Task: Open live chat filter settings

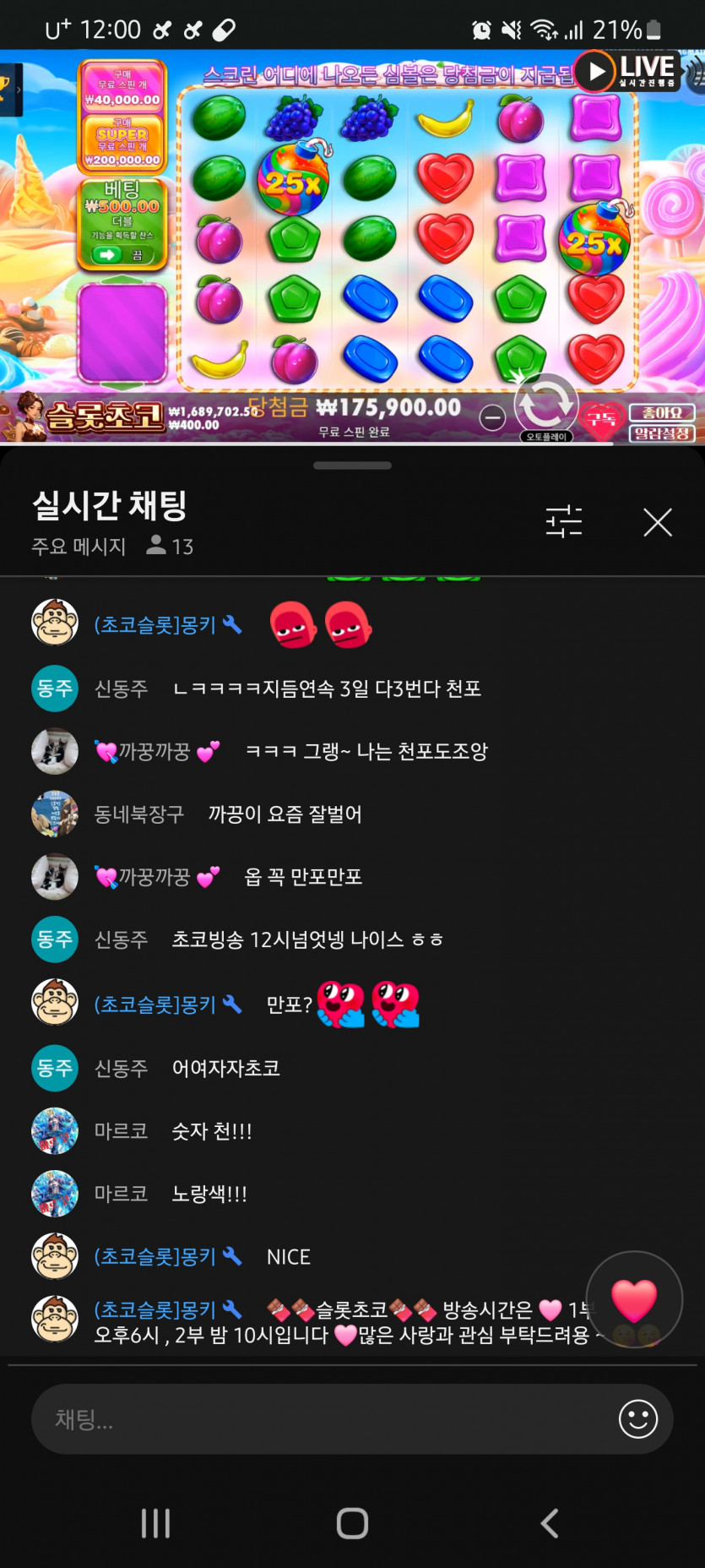Action: (x=563, y=522)
